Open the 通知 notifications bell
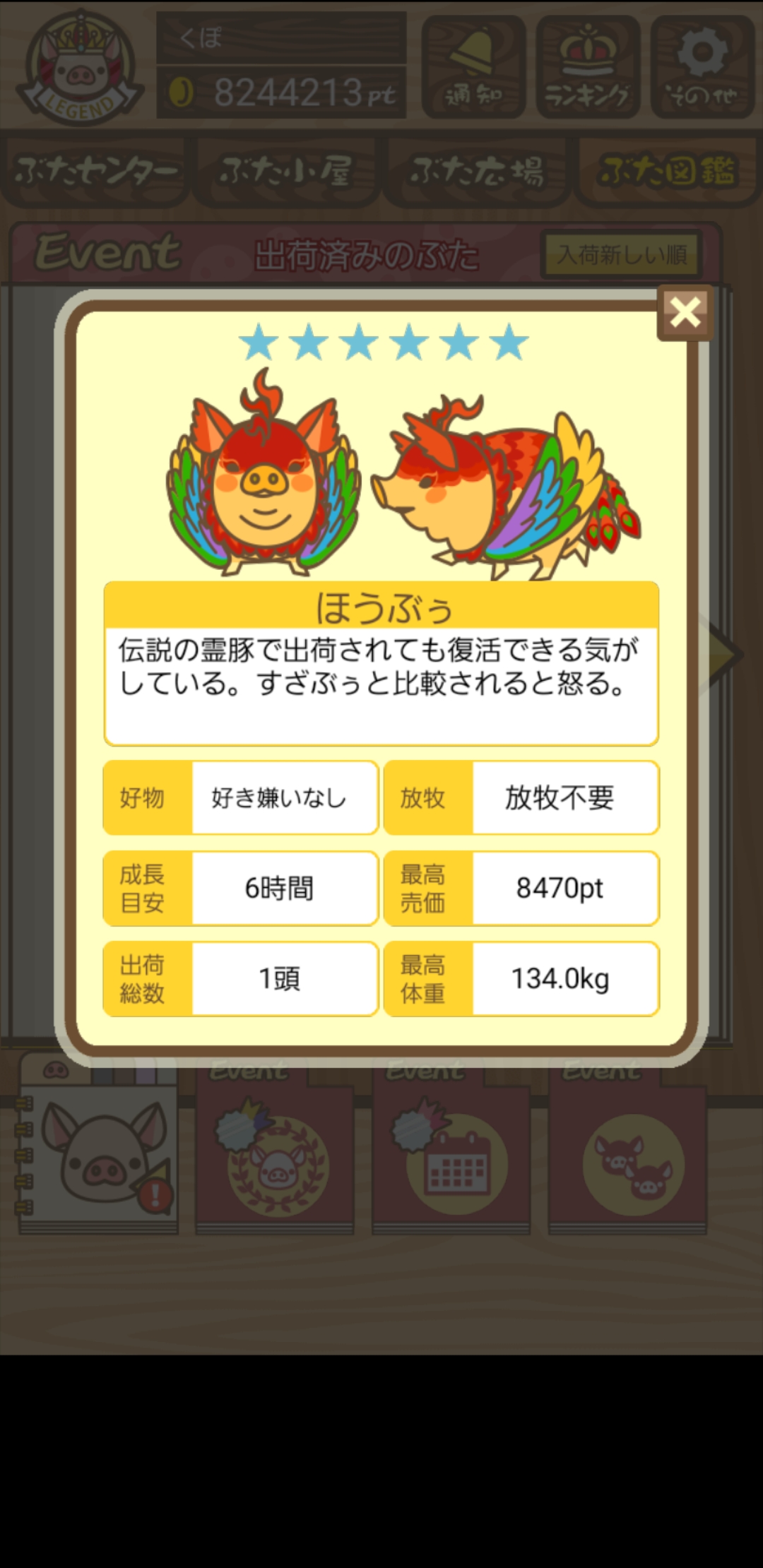 (x=473, y=68)
